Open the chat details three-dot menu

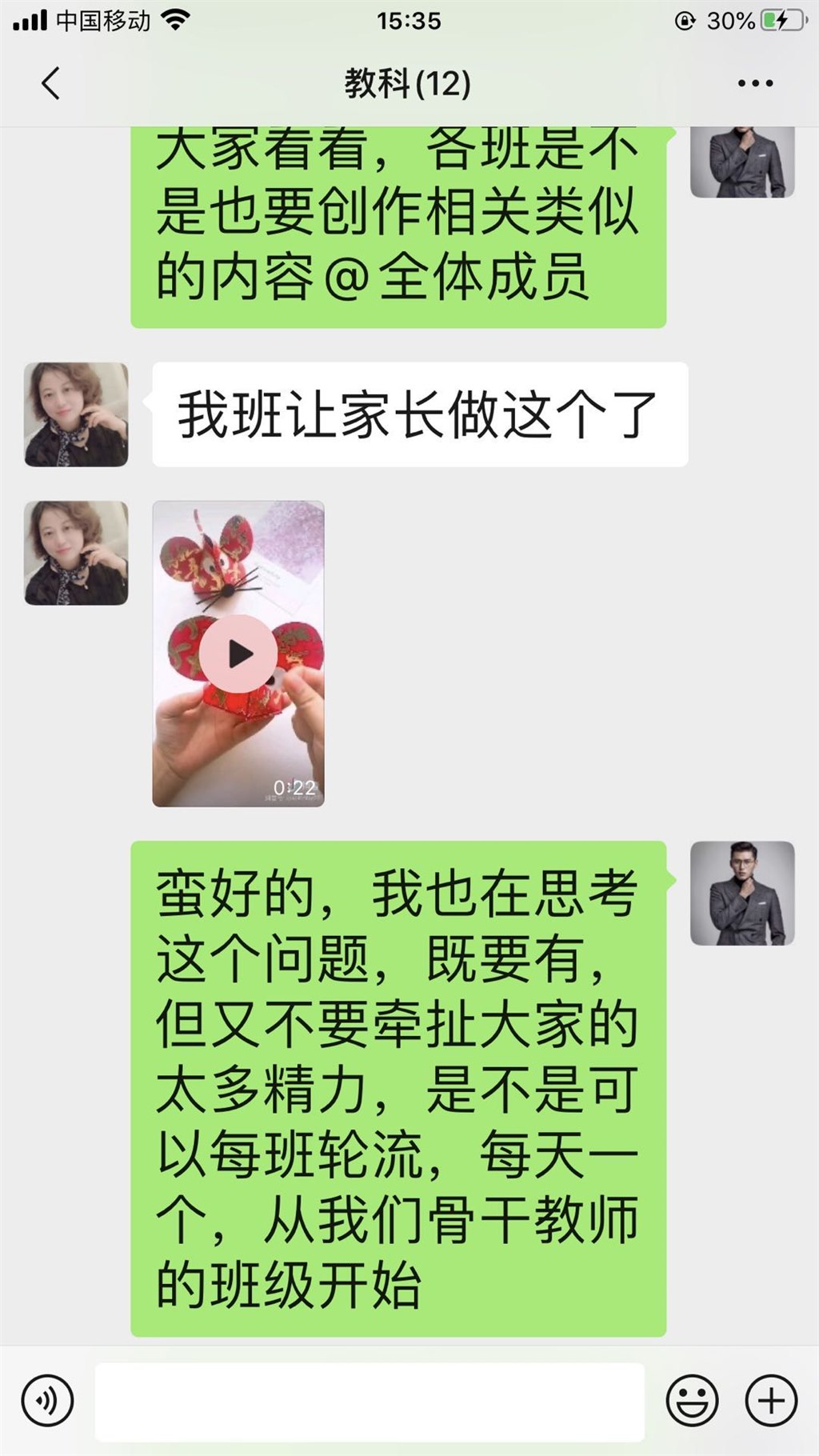[x=755, y=83]
